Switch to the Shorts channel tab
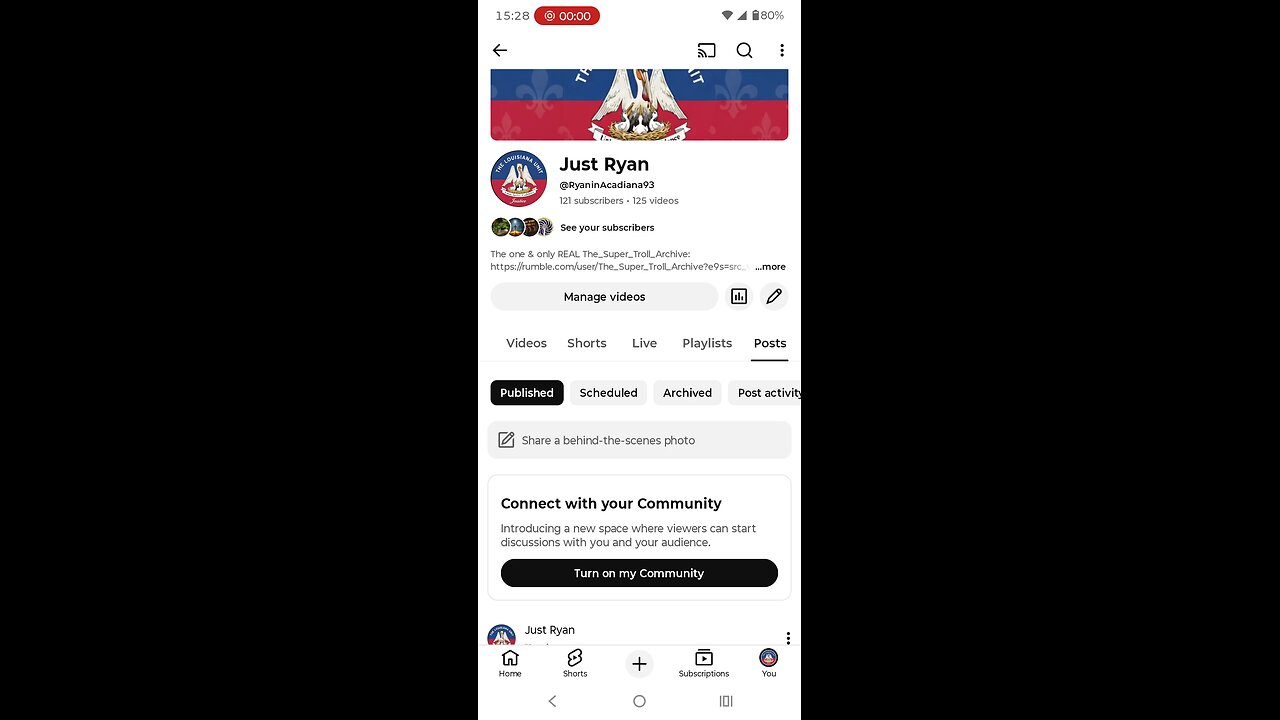 [x=587, y=343]
